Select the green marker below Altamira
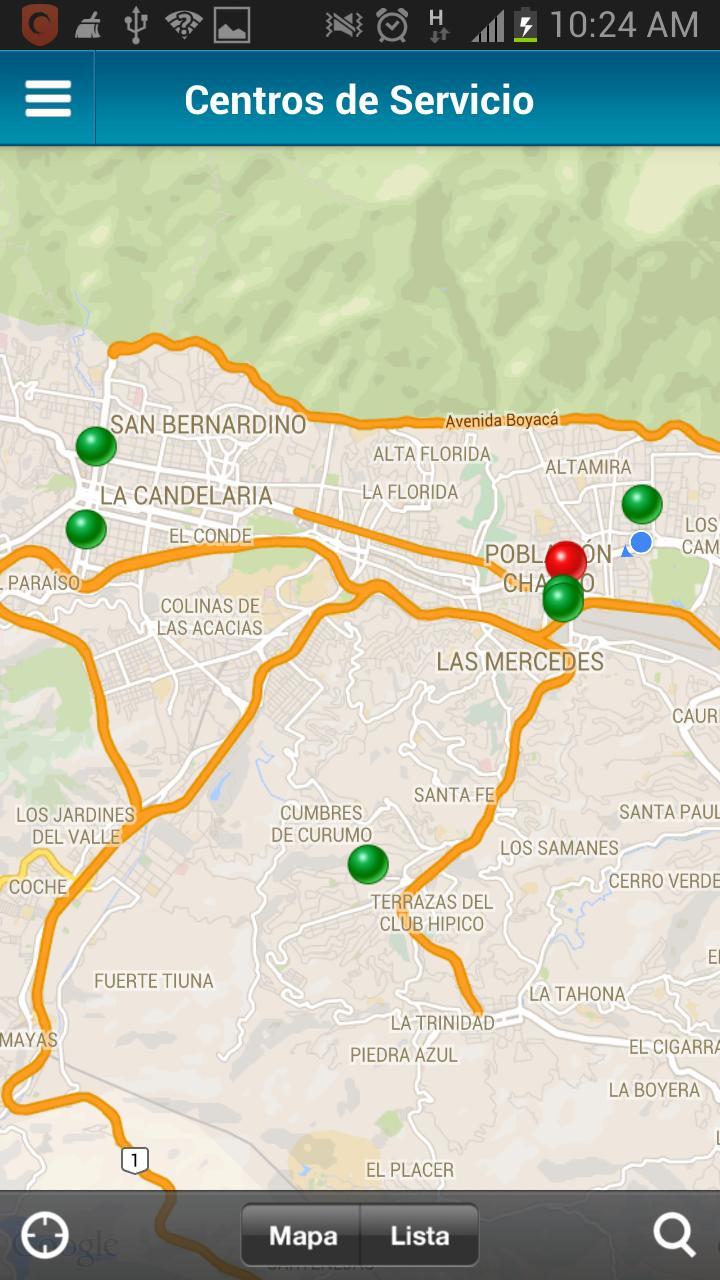The width and height of the screenshot is (720, 1280). [641, 504]
